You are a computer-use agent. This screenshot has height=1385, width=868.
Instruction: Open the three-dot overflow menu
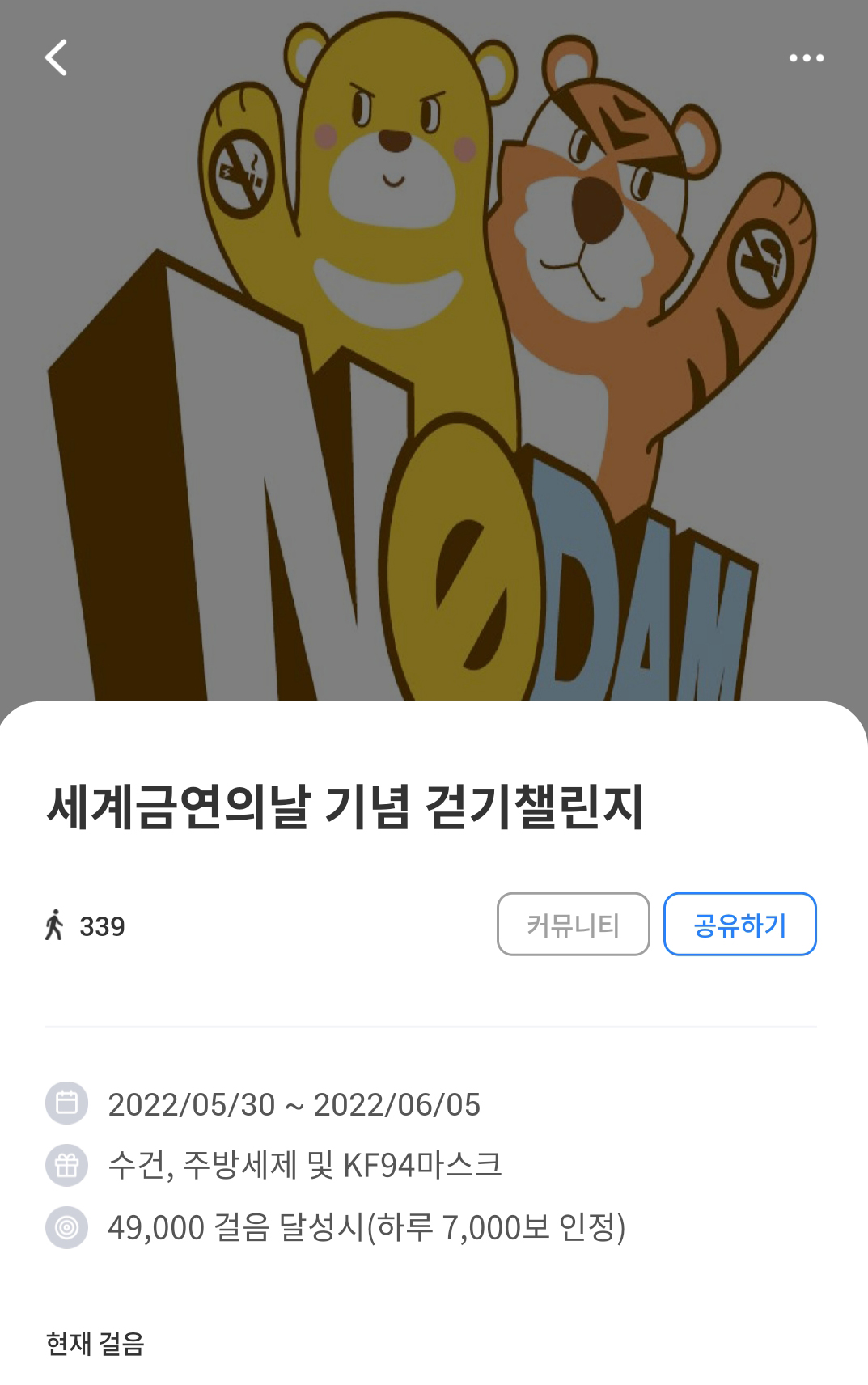806,58
